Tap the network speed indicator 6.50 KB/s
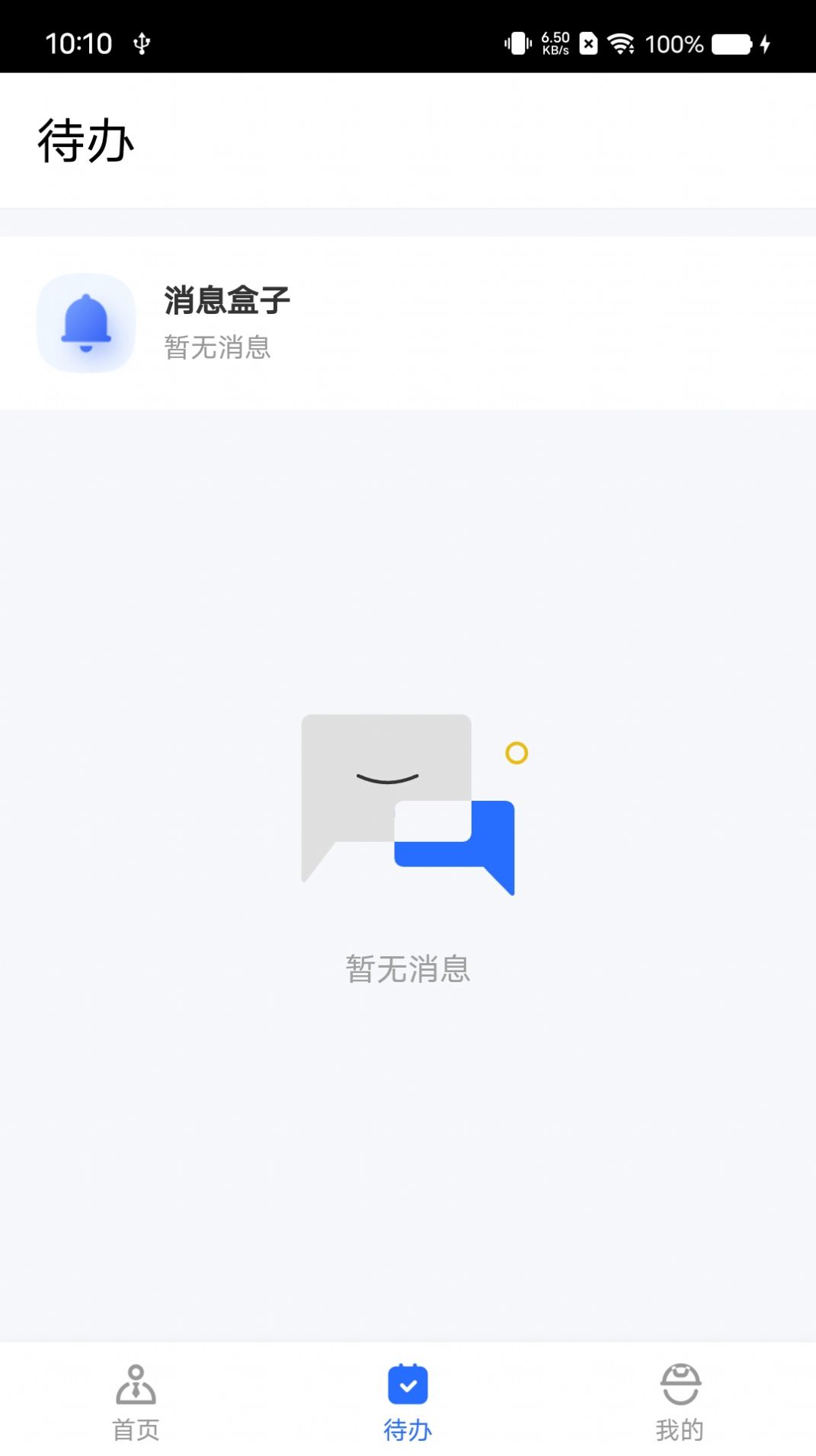 [x=557, y=43]
